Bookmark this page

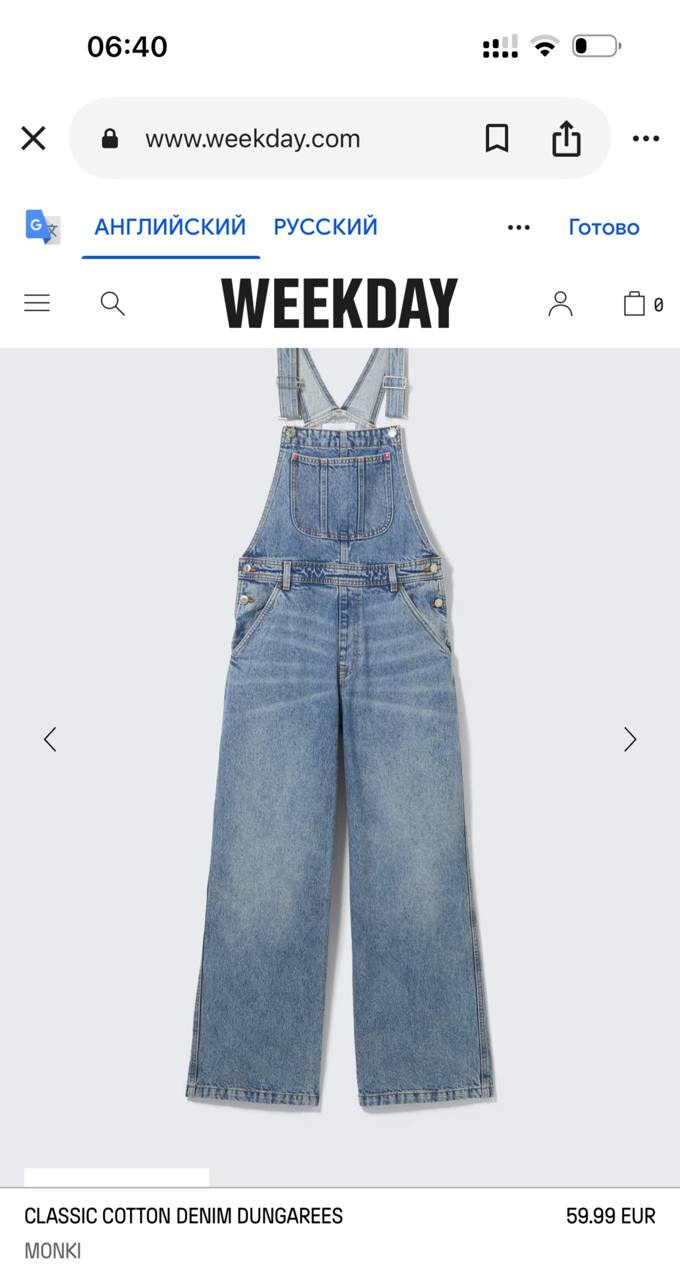(497, 139)
